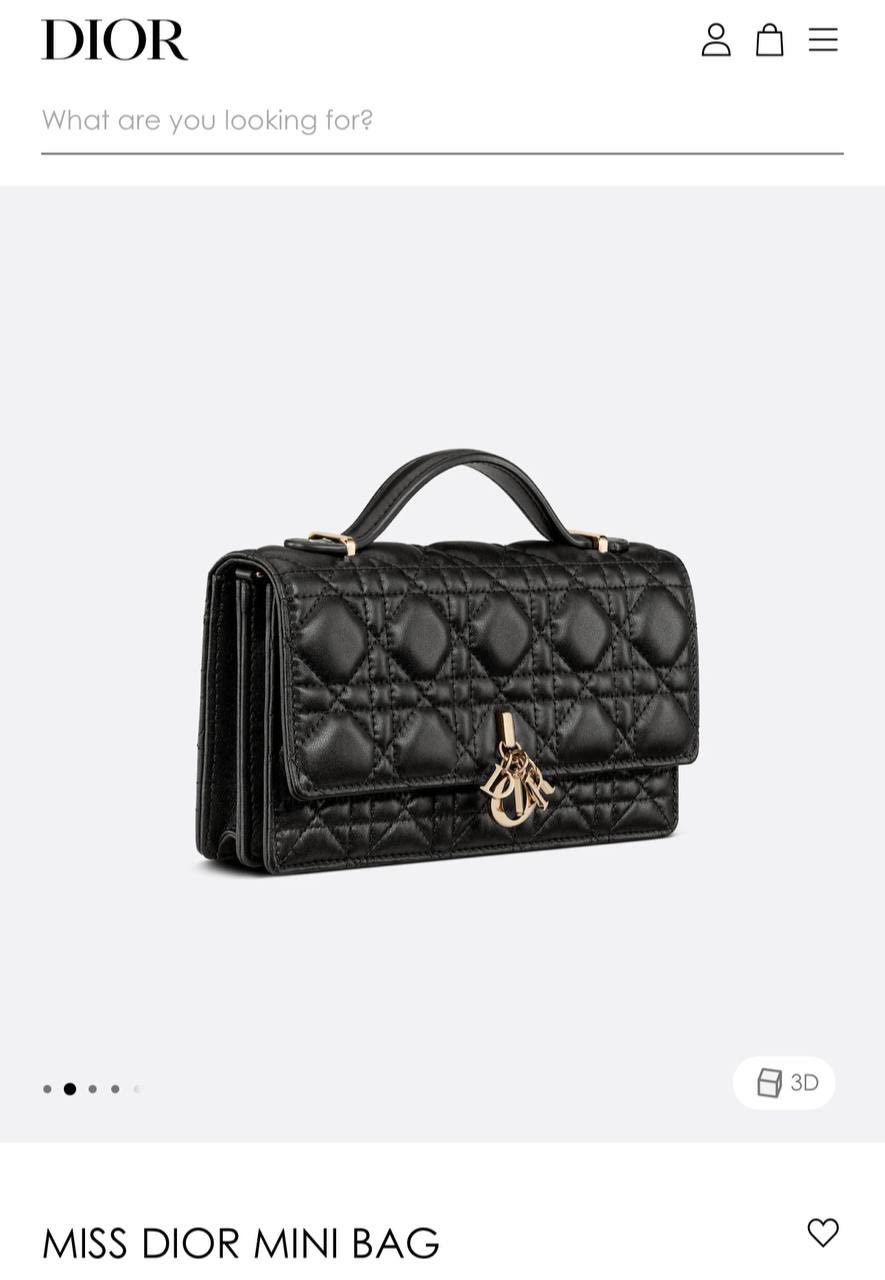Viewport: 885px width, 1280px height.
Task: Select the second carousel dot indicator
Action: coord(69,1088)
